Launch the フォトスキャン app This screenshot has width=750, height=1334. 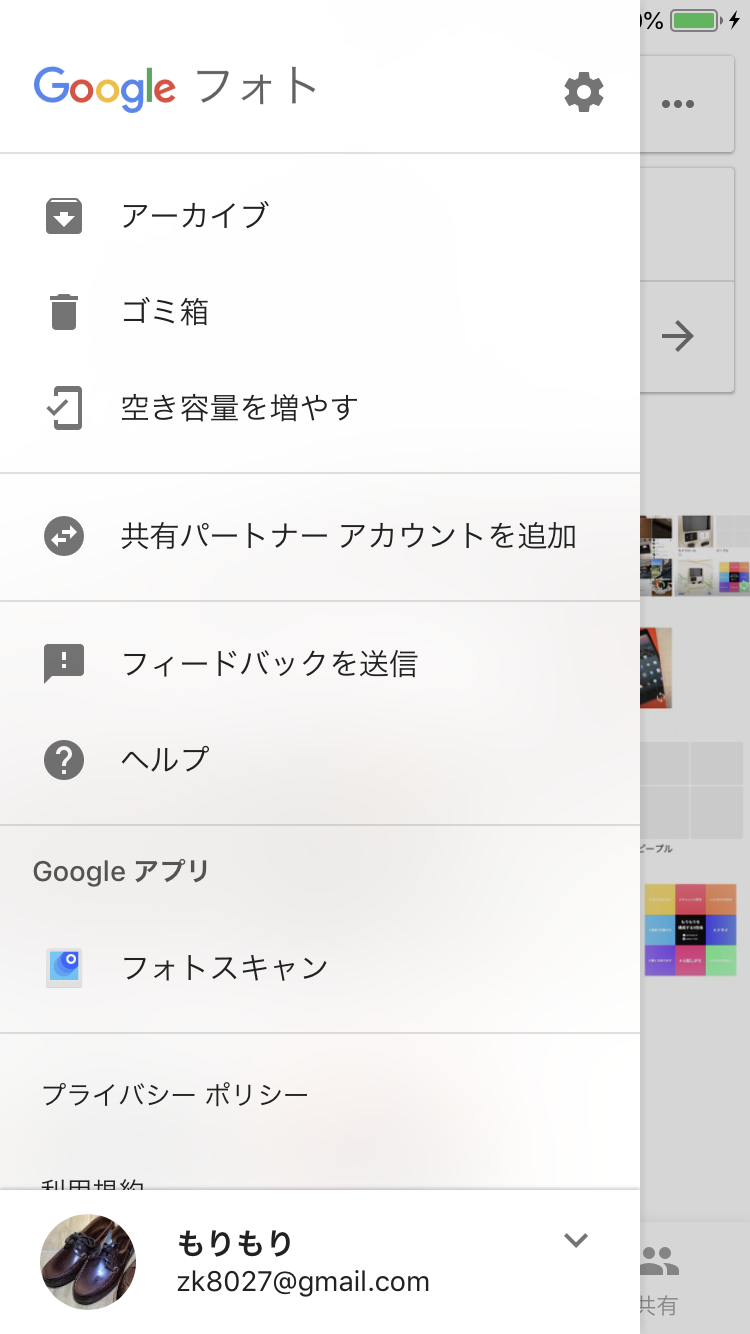(224, 968)
